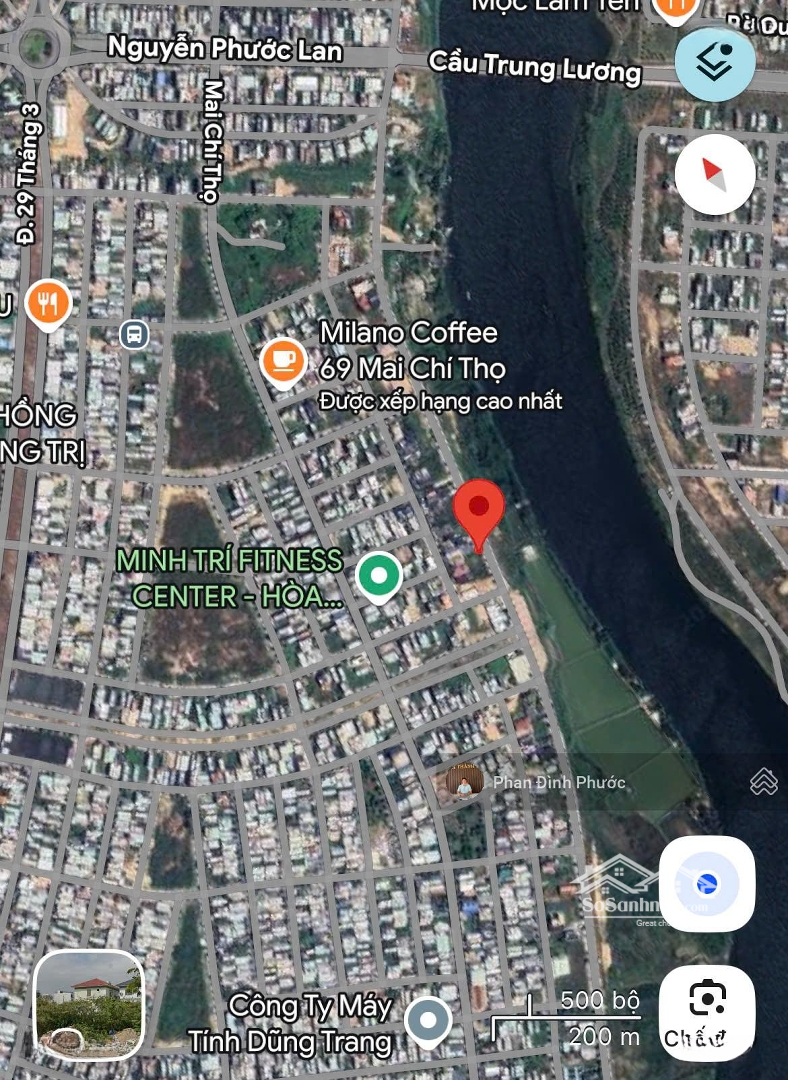The image size is (788, 1080).
Task: Open Công Ty Máy Tính Dũng Trang marker
Action: 429,1021
